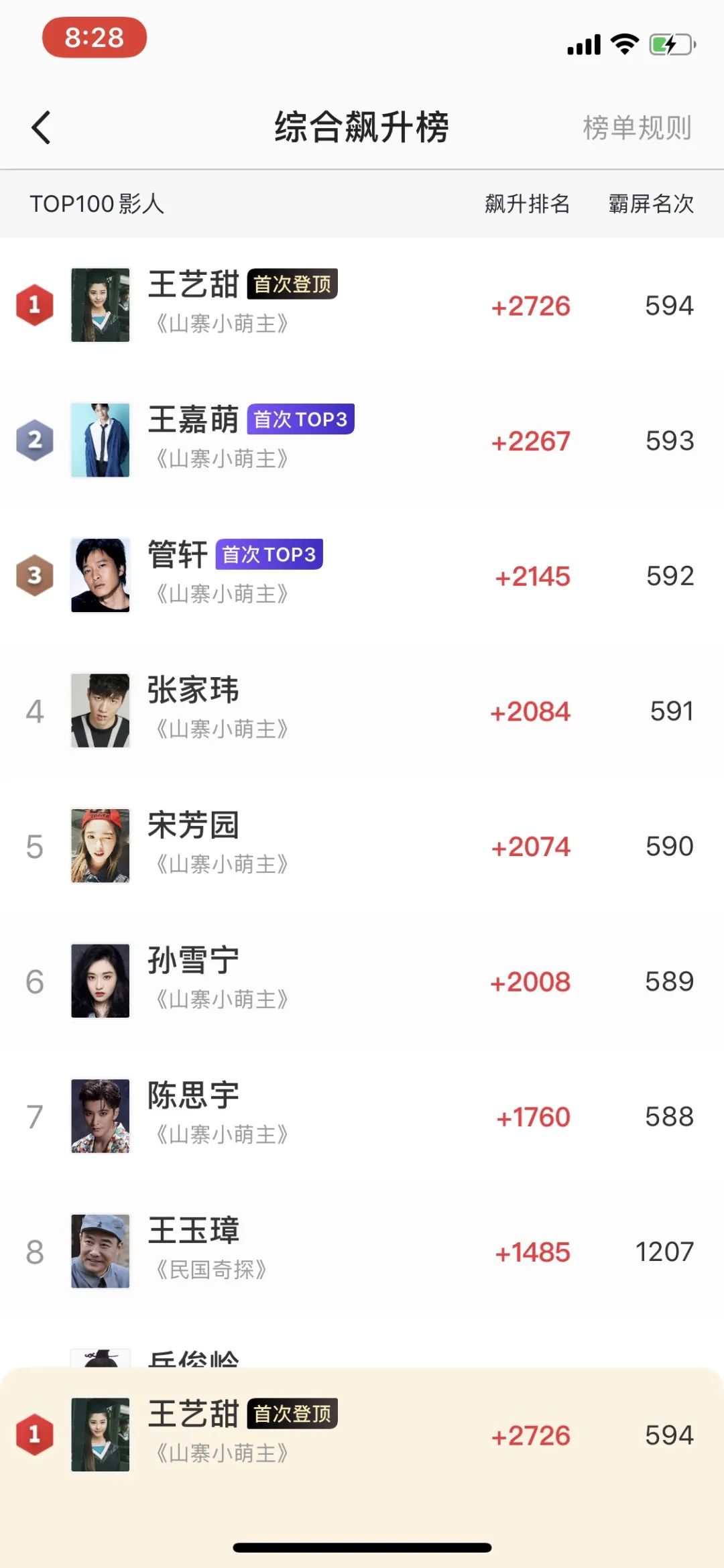
Task: Tap the cellular signal bars icon
Action: pyautogui.click(x=582, y=45)
